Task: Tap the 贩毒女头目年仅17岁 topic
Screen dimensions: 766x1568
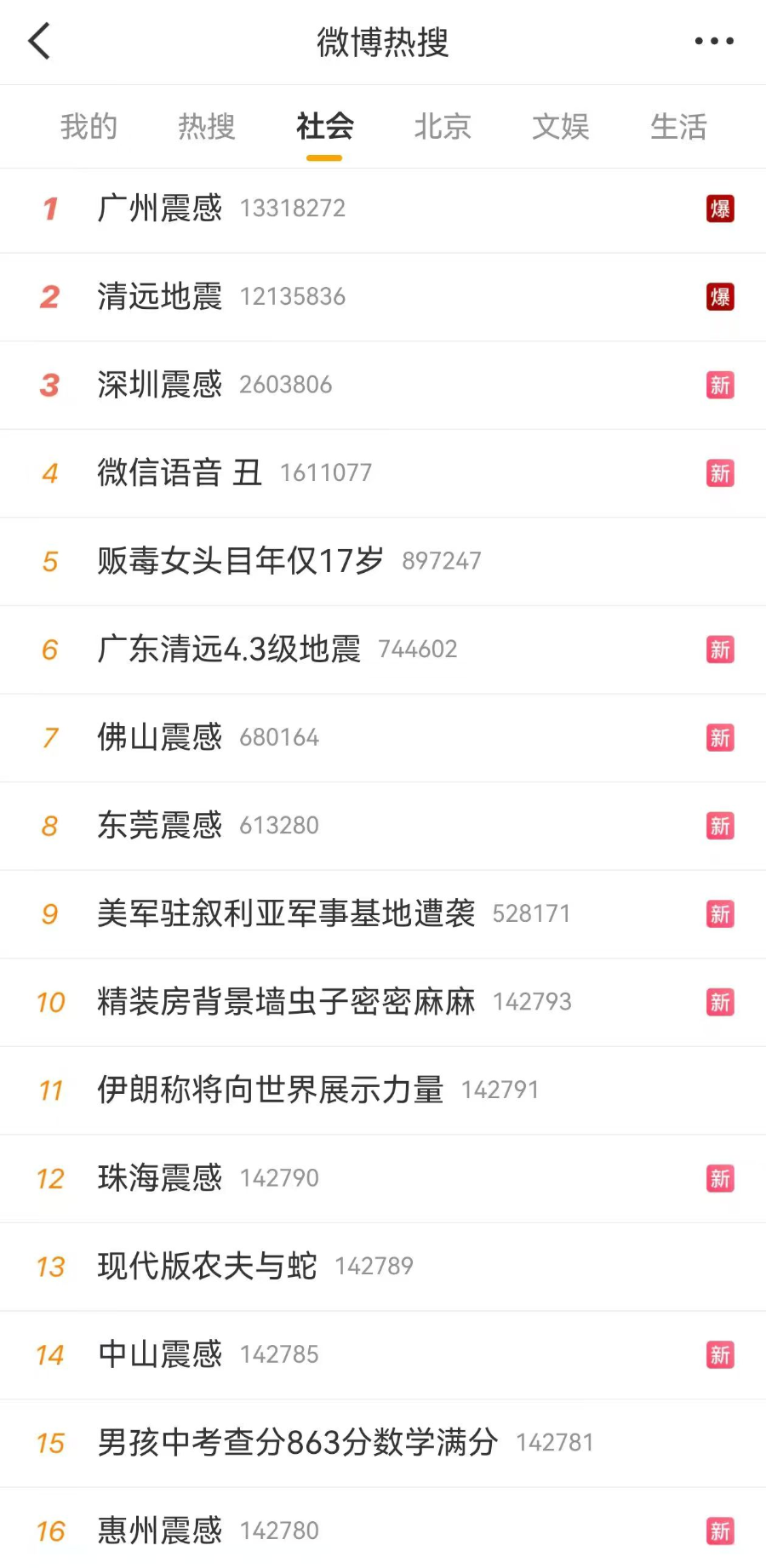Action: pyautogui.click(x=383, y=562)
